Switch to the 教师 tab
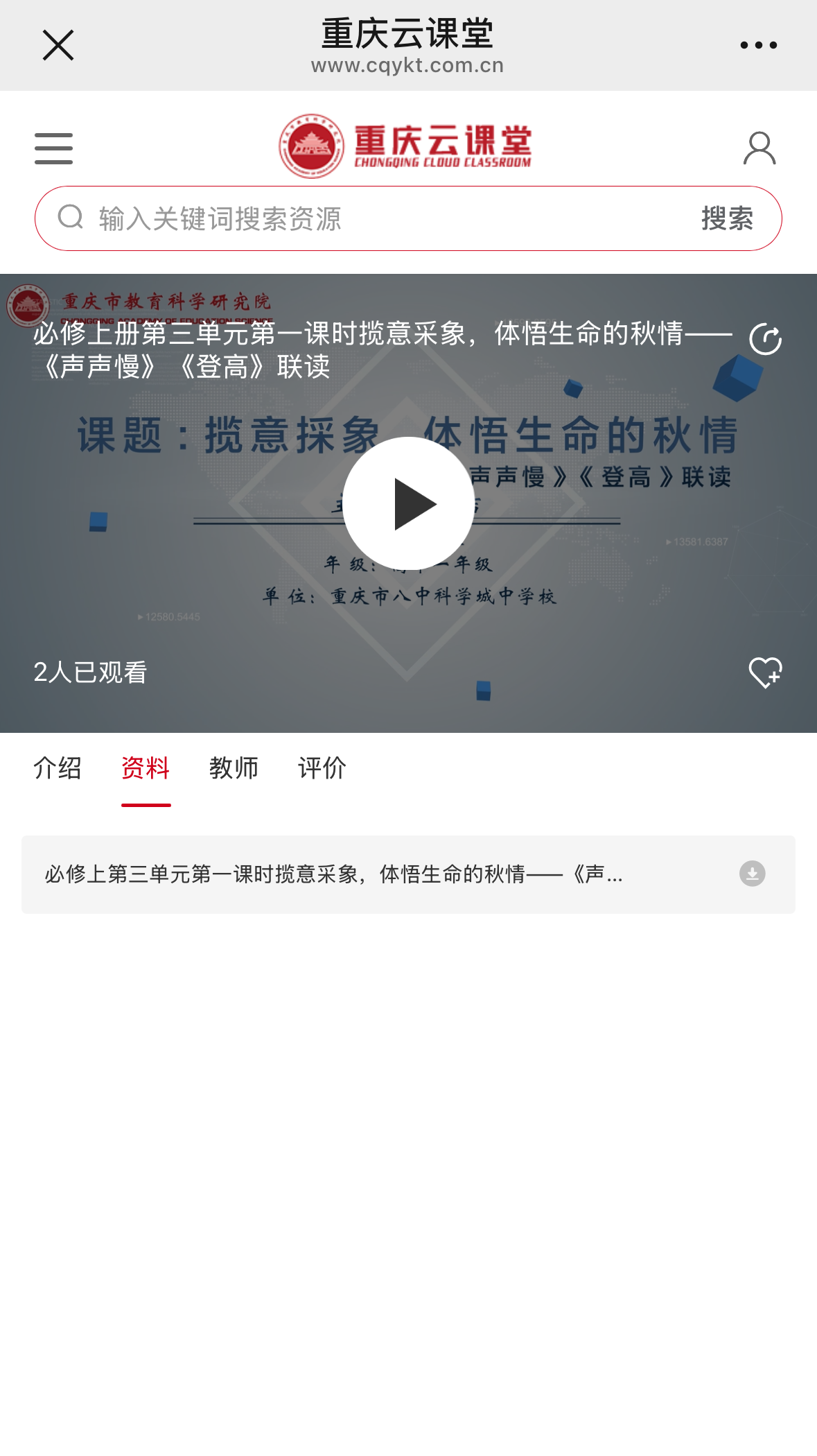Image resolution: width=817 pixels, height=1456 pixels. [234, 768]
